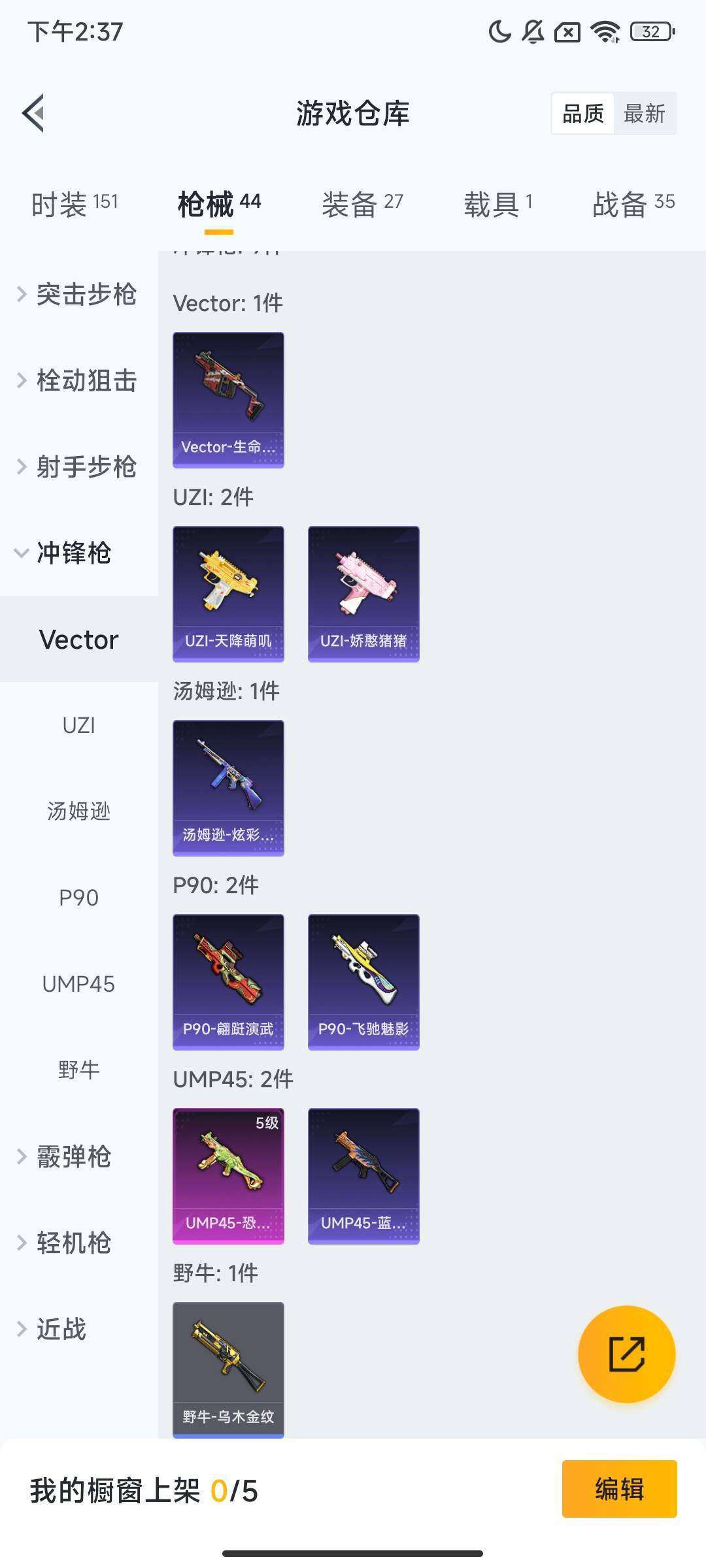Switch to the 时装 tab
706x1568 pixels.
click(x=75, y=204)
